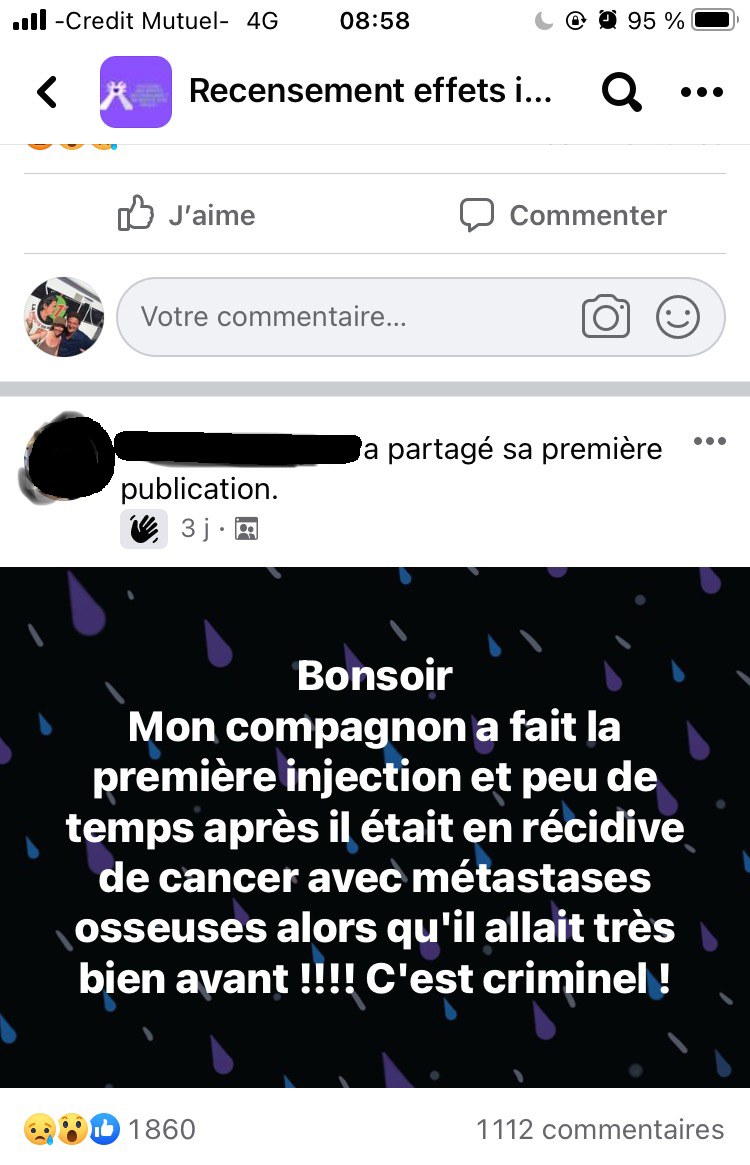Viewport: 750px width, 1165px height.
Task: Open the Recensement effets group header
Action: point(370,92)
